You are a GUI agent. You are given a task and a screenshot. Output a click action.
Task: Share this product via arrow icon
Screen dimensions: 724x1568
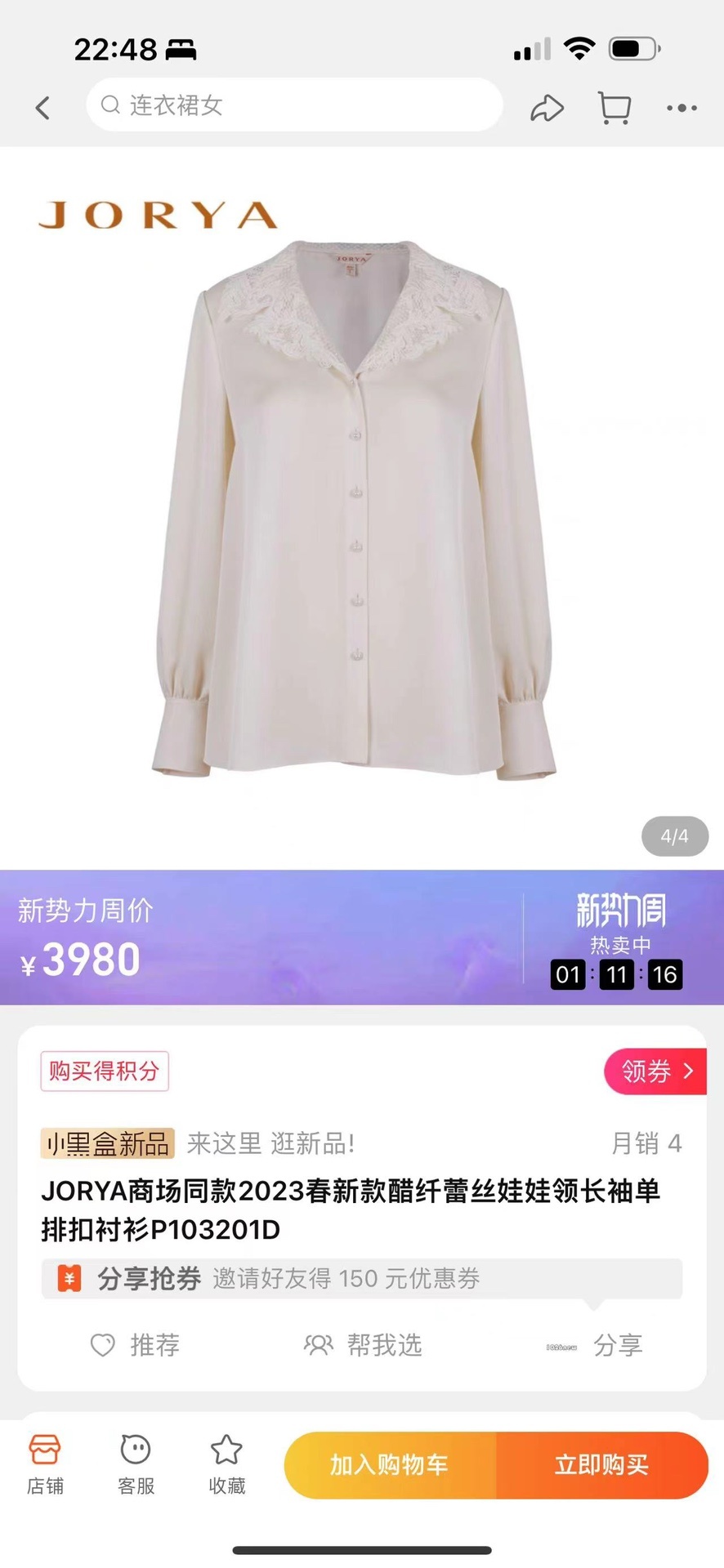point(547,108)
